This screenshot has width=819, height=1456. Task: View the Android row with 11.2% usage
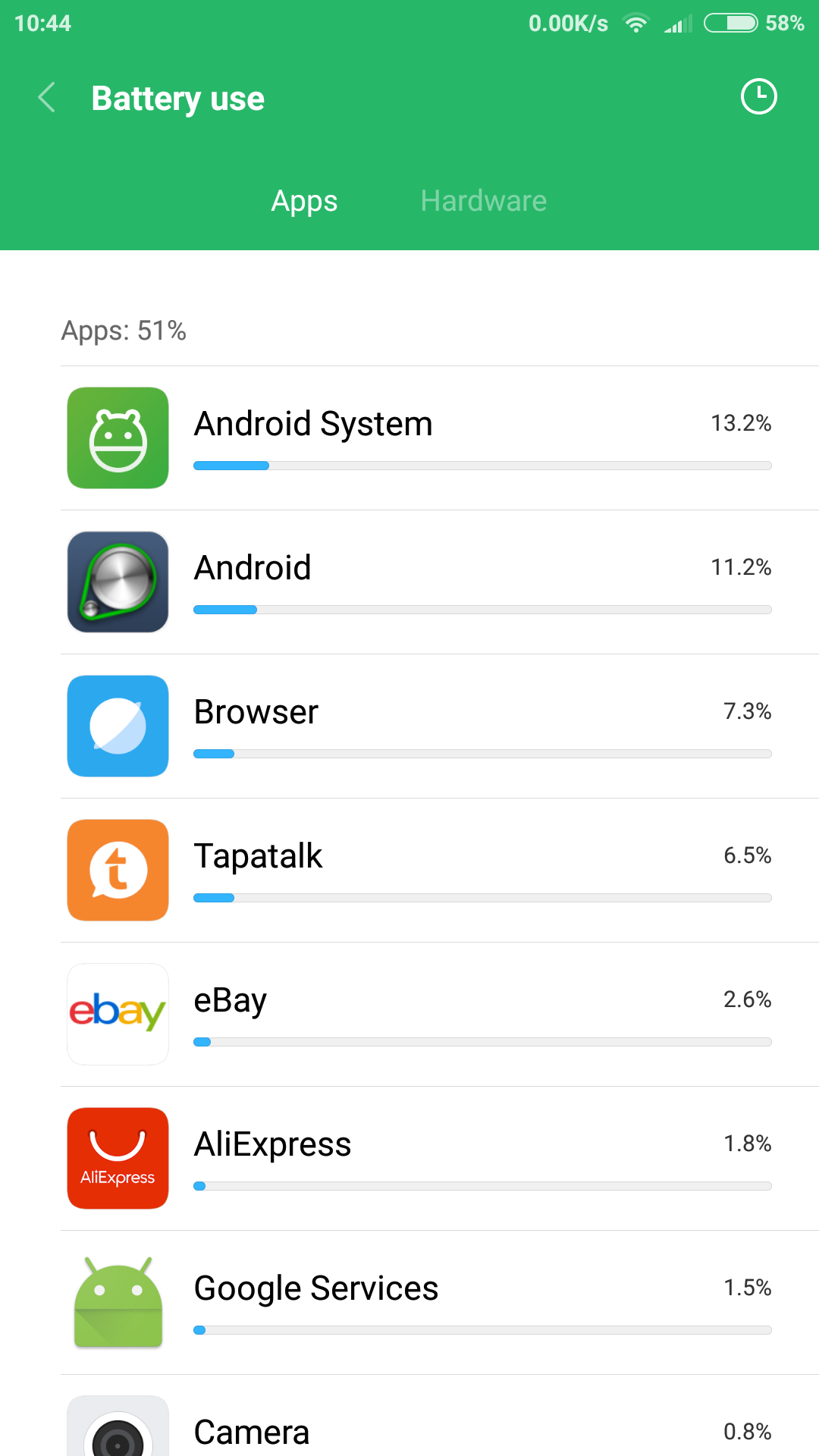(440, 582)
